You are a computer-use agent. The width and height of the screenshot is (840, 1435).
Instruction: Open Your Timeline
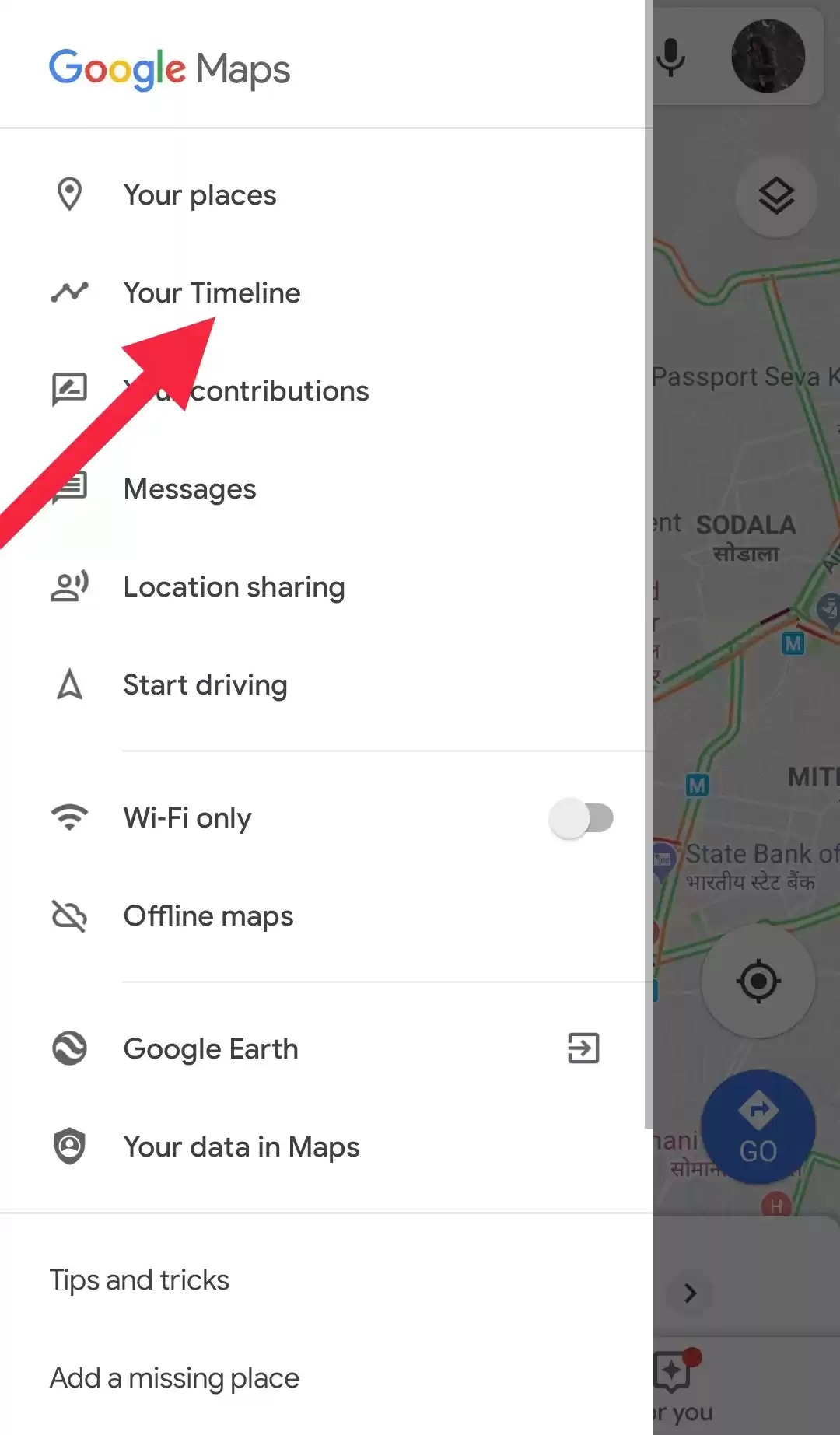pos(212,293)
